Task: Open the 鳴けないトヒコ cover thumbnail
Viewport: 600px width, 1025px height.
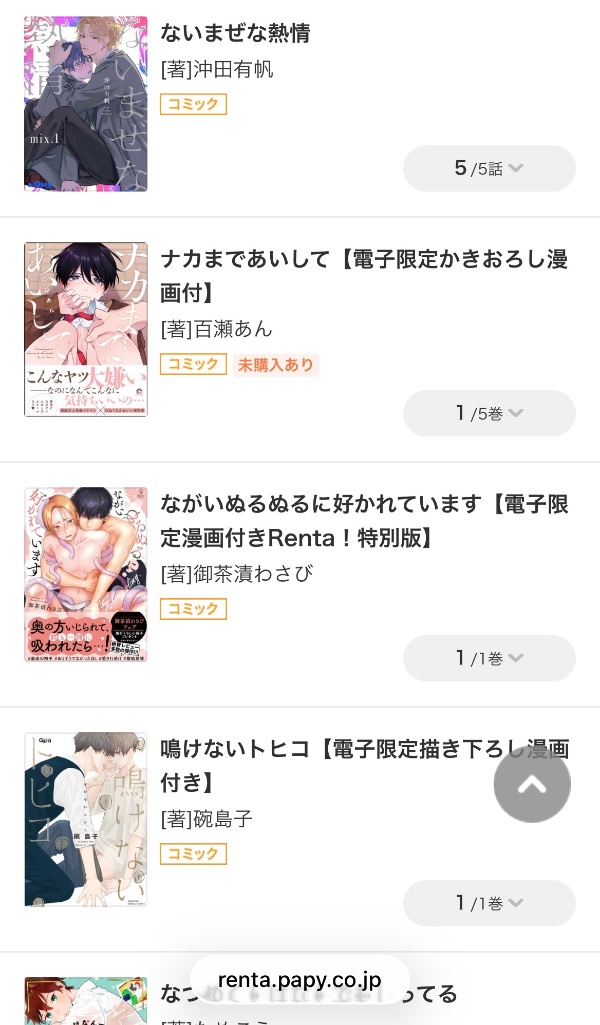Action: tap(86, 819)
